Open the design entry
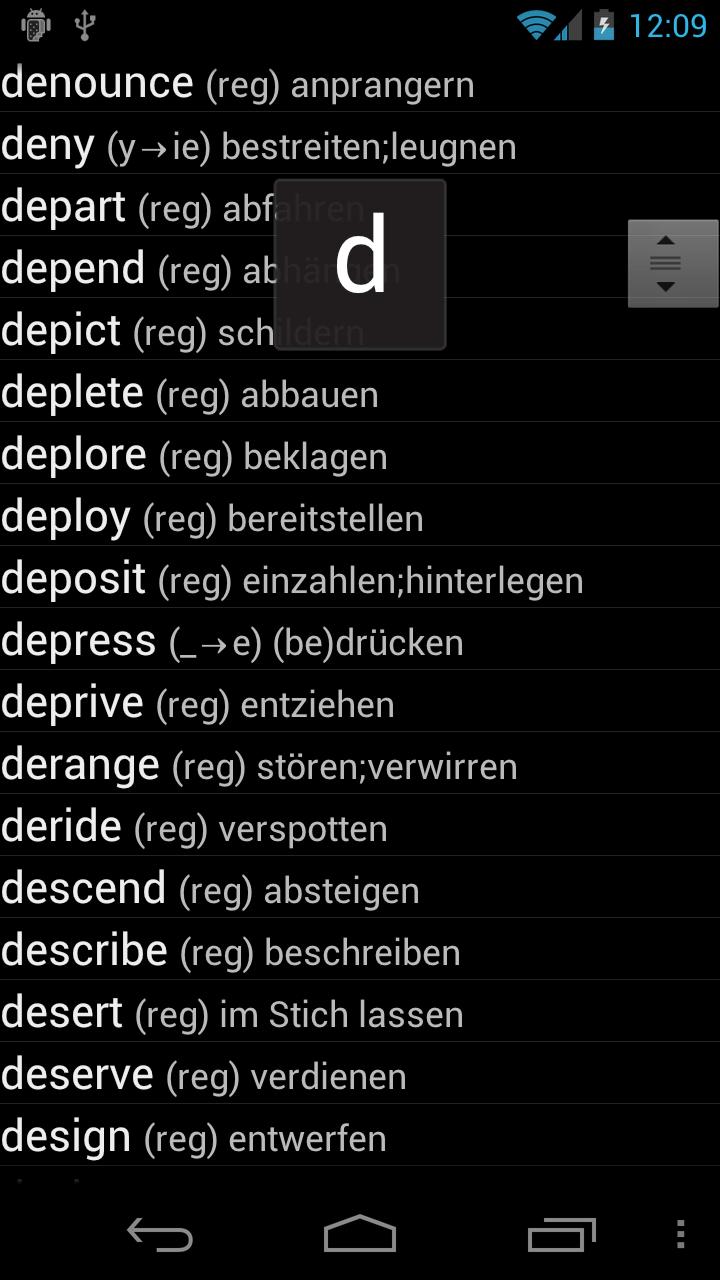The height and width of the screenshot is (1280, 720). tap(194, 1137)
